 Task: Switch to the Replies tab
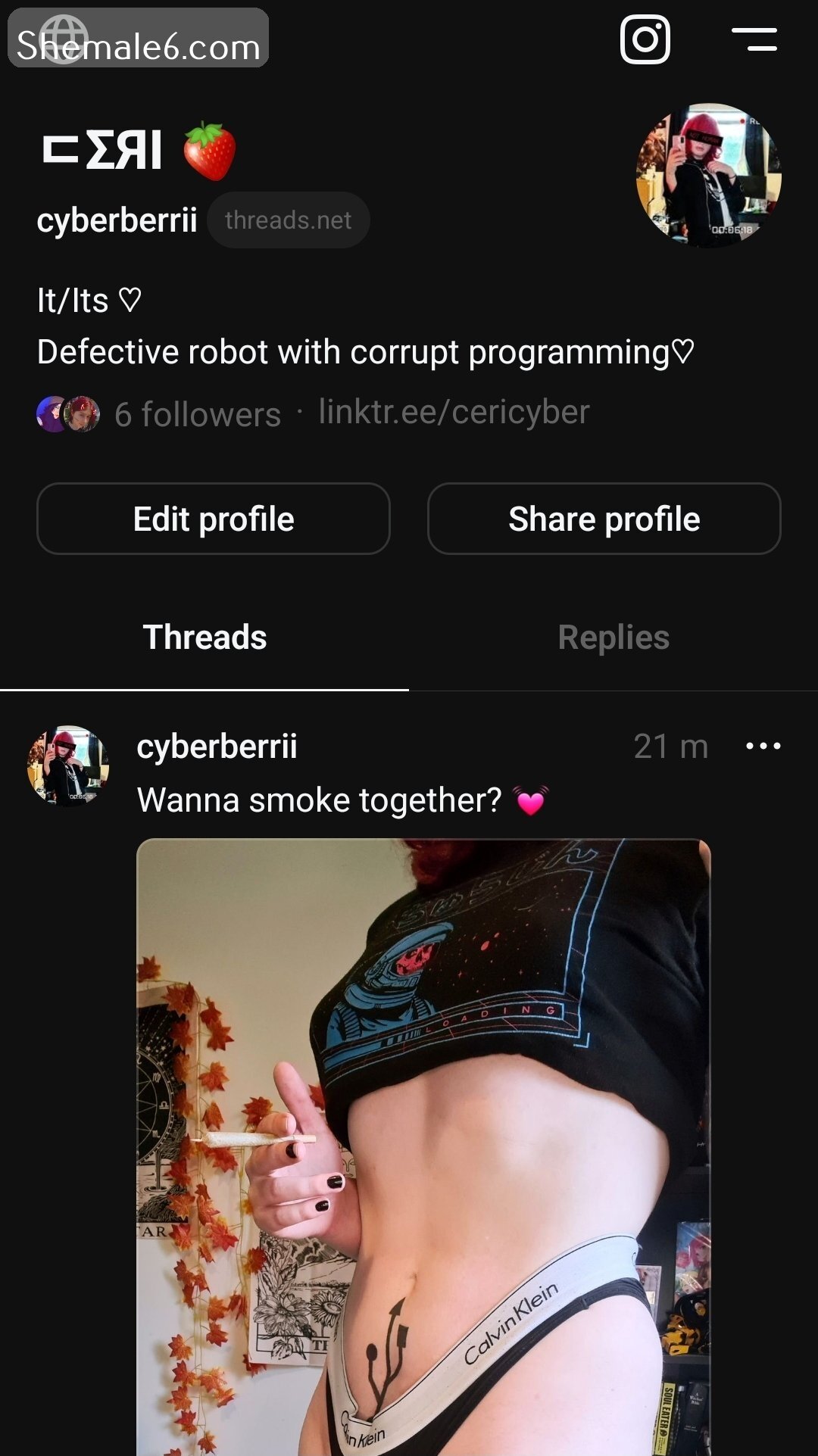tap(613, 638)
